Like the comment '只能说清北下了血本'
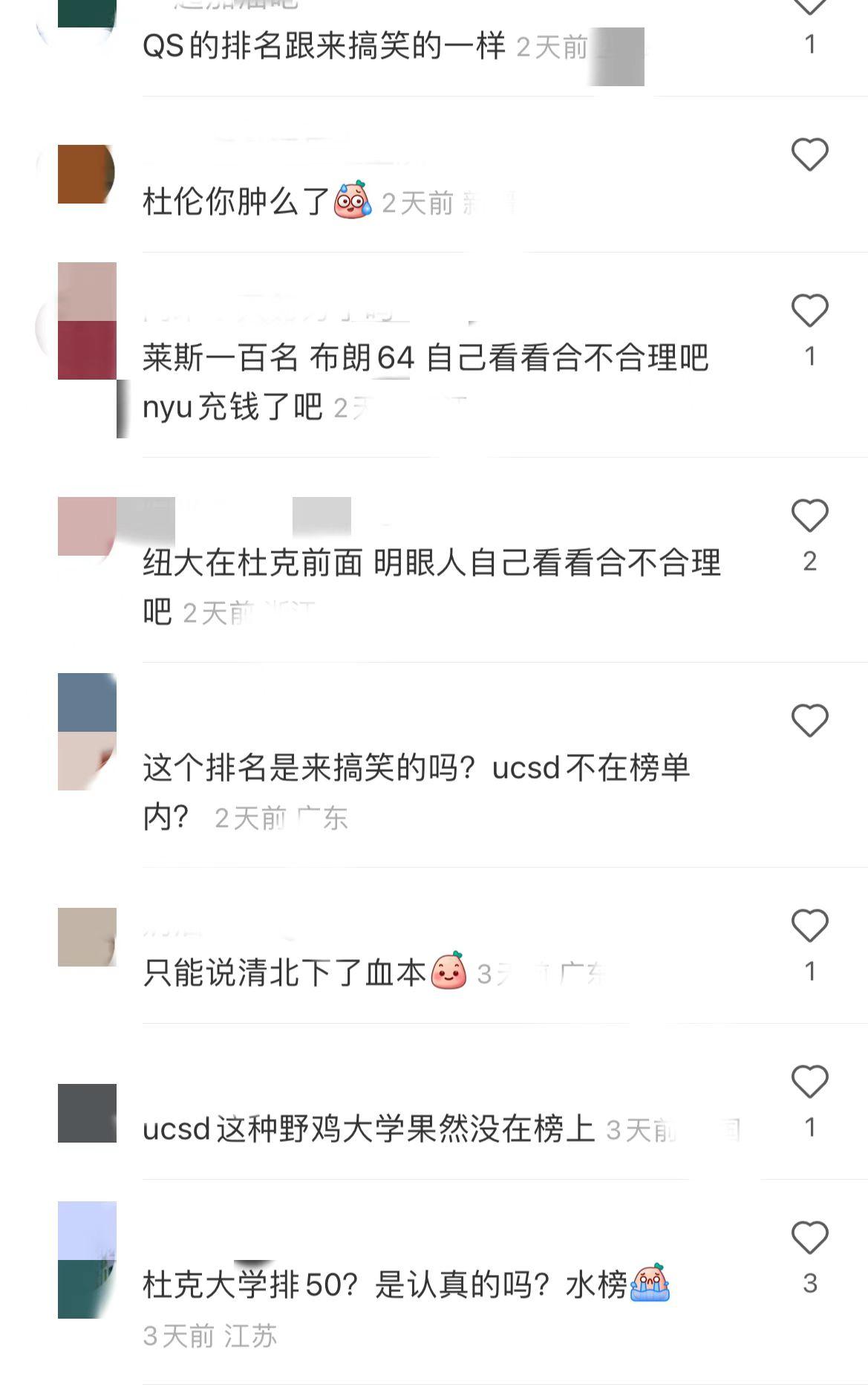The width and height of the screenshot is (868, 1390). [x=809, y=924]
